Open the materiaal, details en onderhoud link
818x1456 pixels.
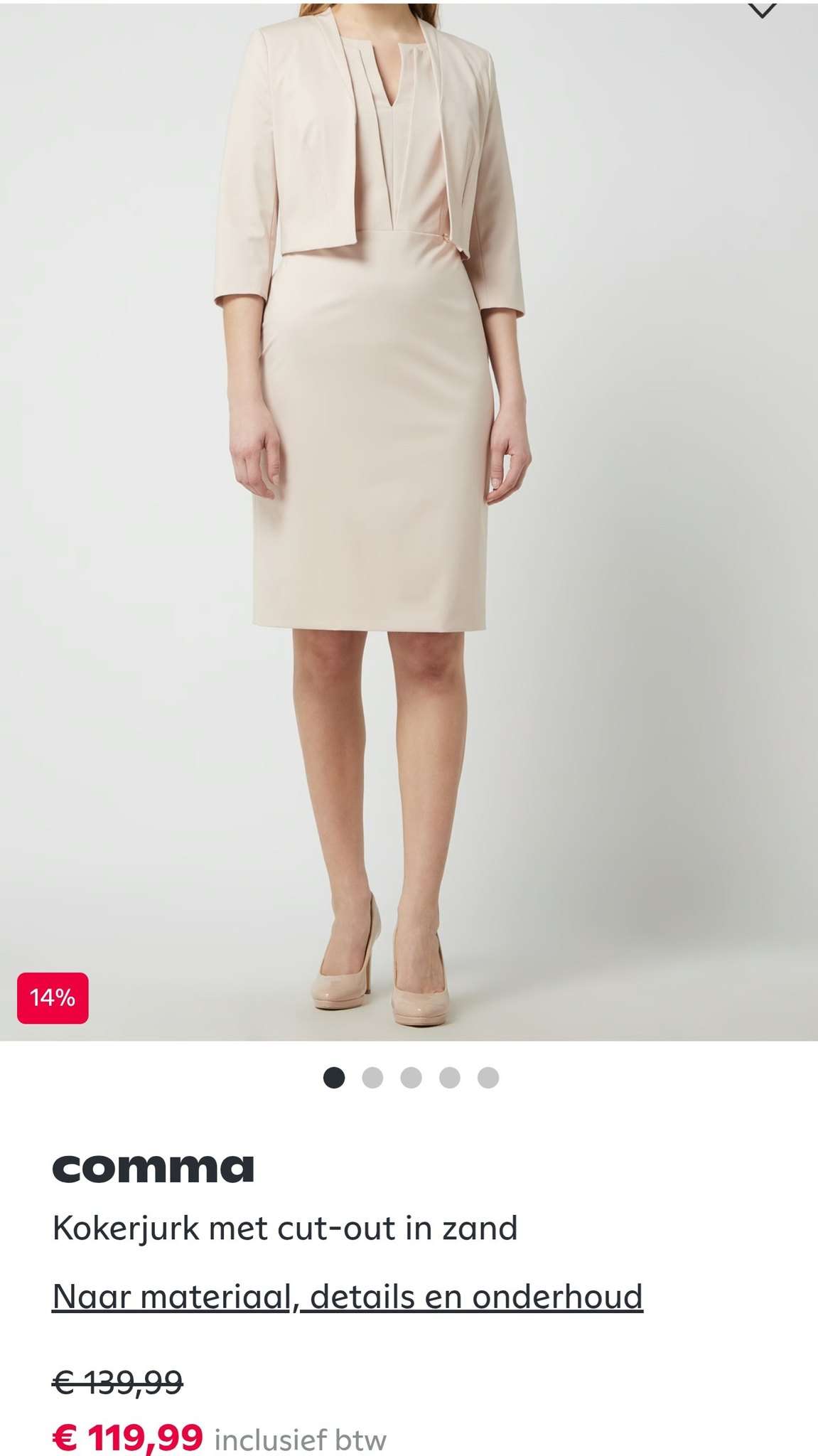pyautogui.click(x=348, y=1296)
